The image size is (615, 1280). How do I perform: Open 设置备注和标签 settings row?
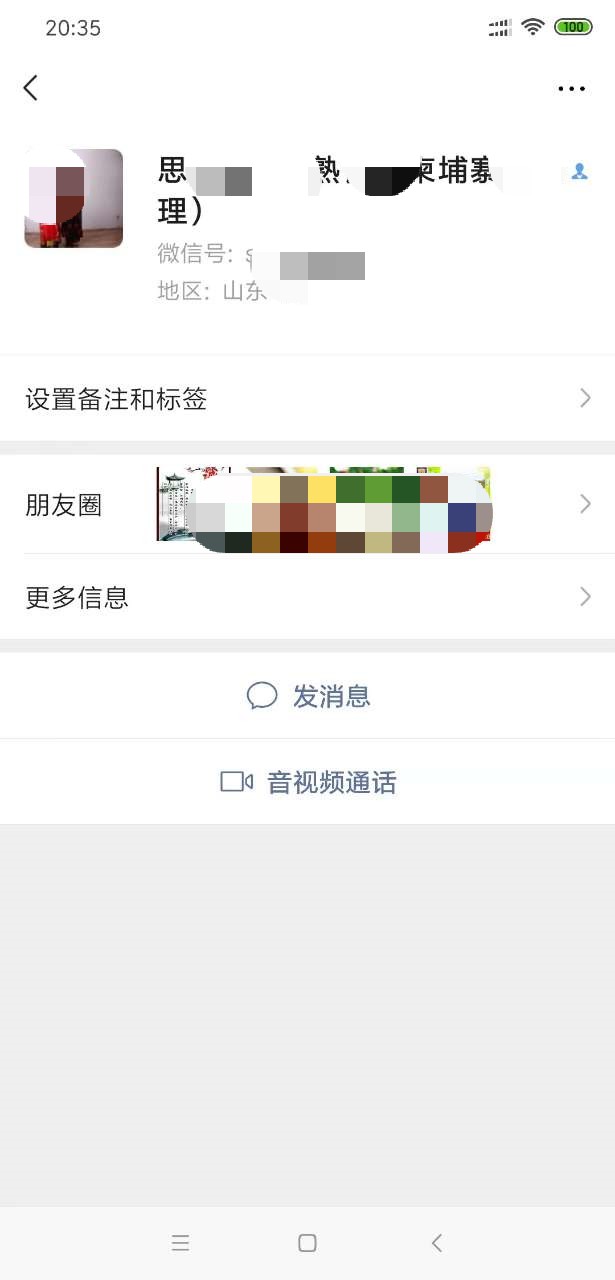(x=307, y=399)
